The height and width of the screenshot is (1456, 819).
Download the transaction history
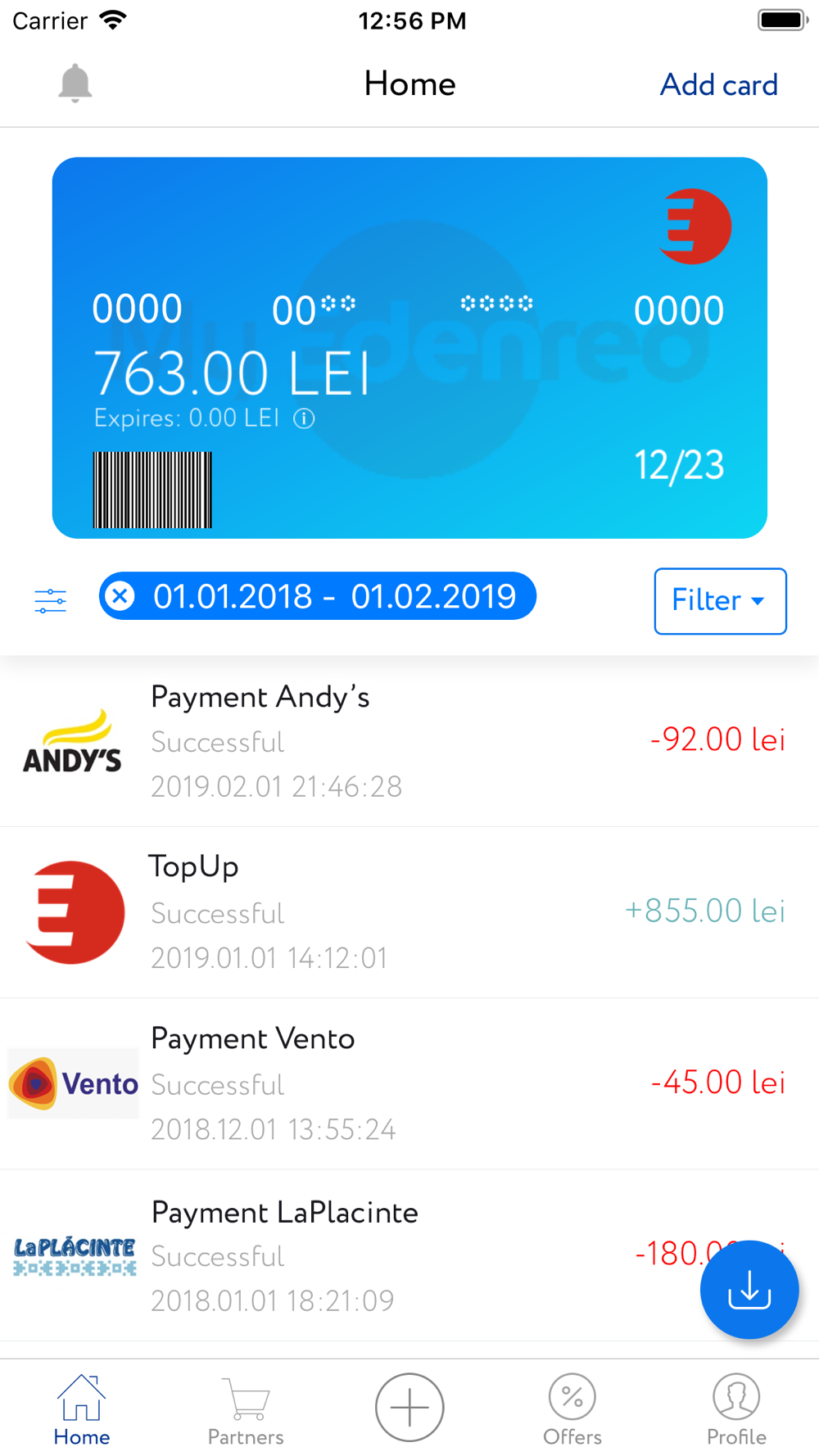tap(749, 1290)
